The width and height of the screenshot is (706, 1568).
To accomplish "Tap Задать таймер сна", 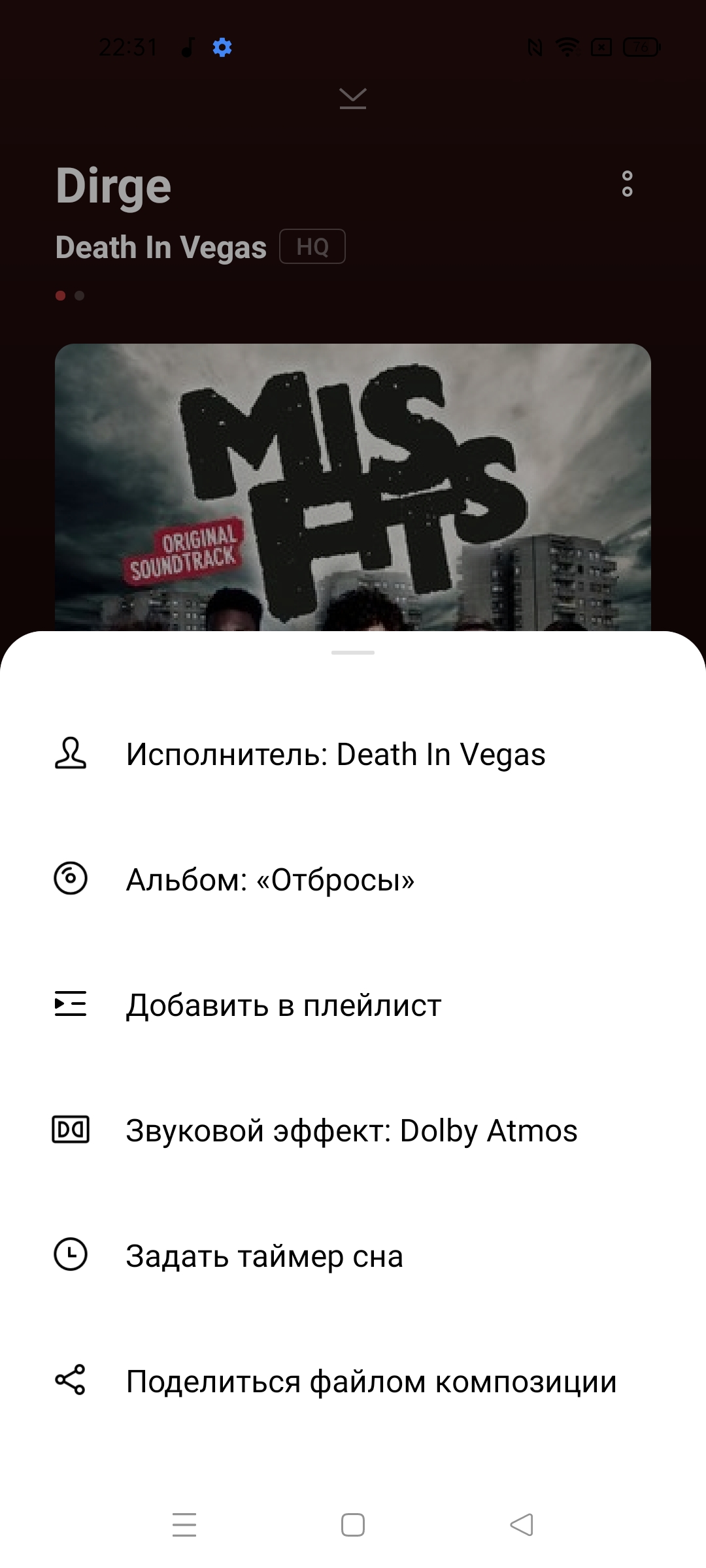I will 264,1256.
